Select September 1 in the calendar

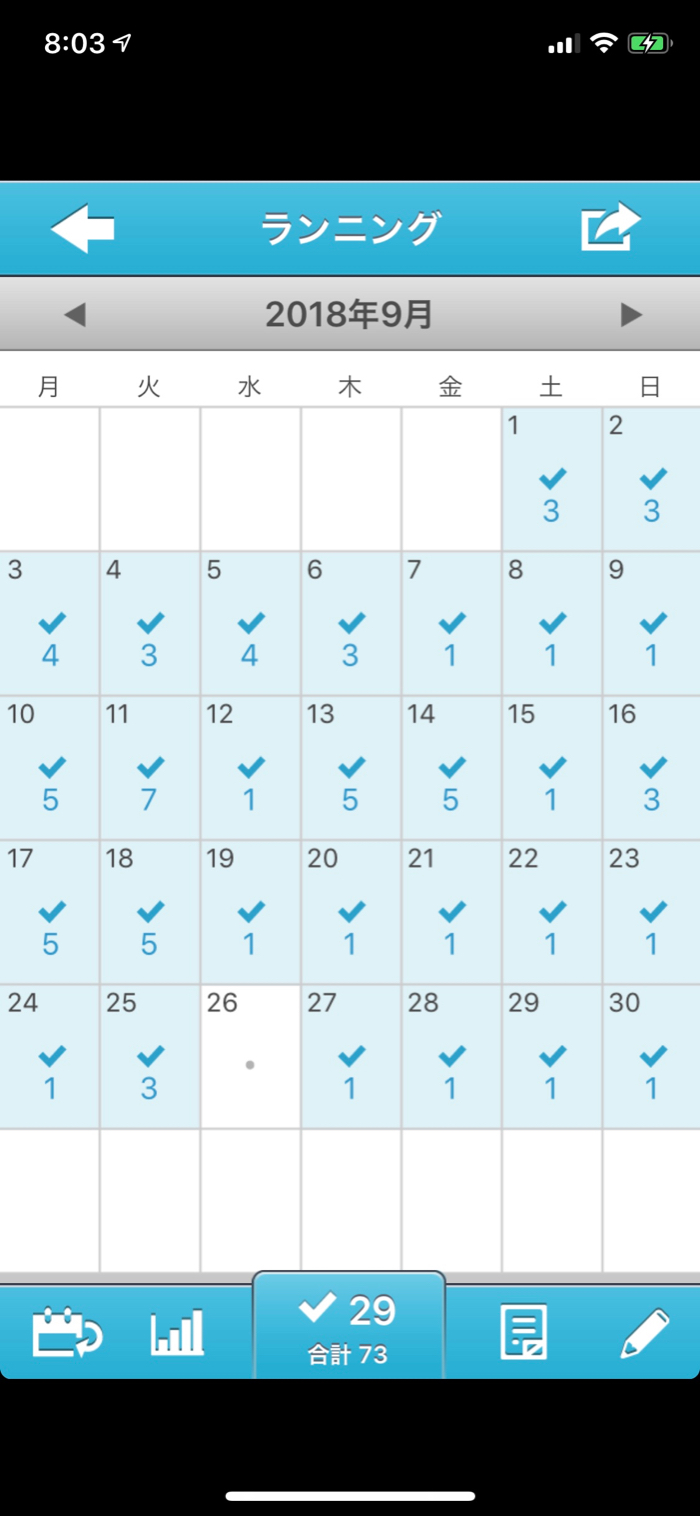pyautogui.click(x=552, y=479)
